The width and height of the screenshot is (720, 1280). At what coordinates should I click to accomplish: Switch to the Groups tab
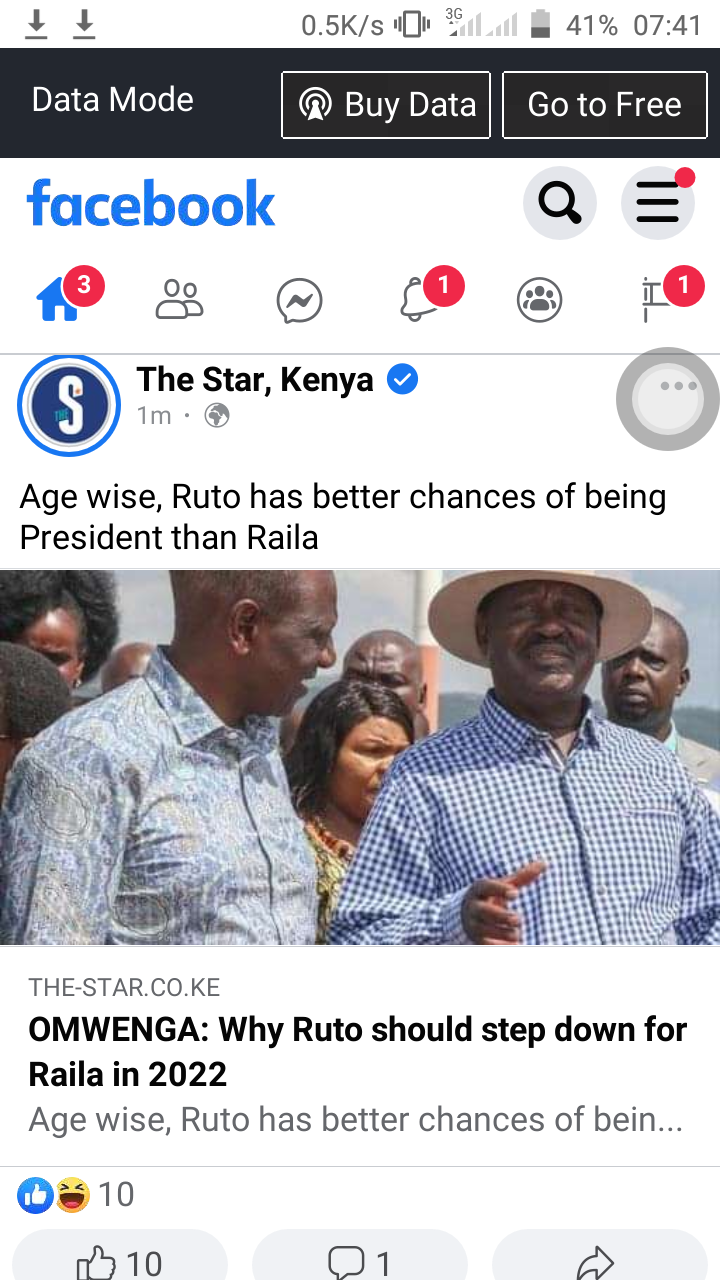tap(539, 300)
